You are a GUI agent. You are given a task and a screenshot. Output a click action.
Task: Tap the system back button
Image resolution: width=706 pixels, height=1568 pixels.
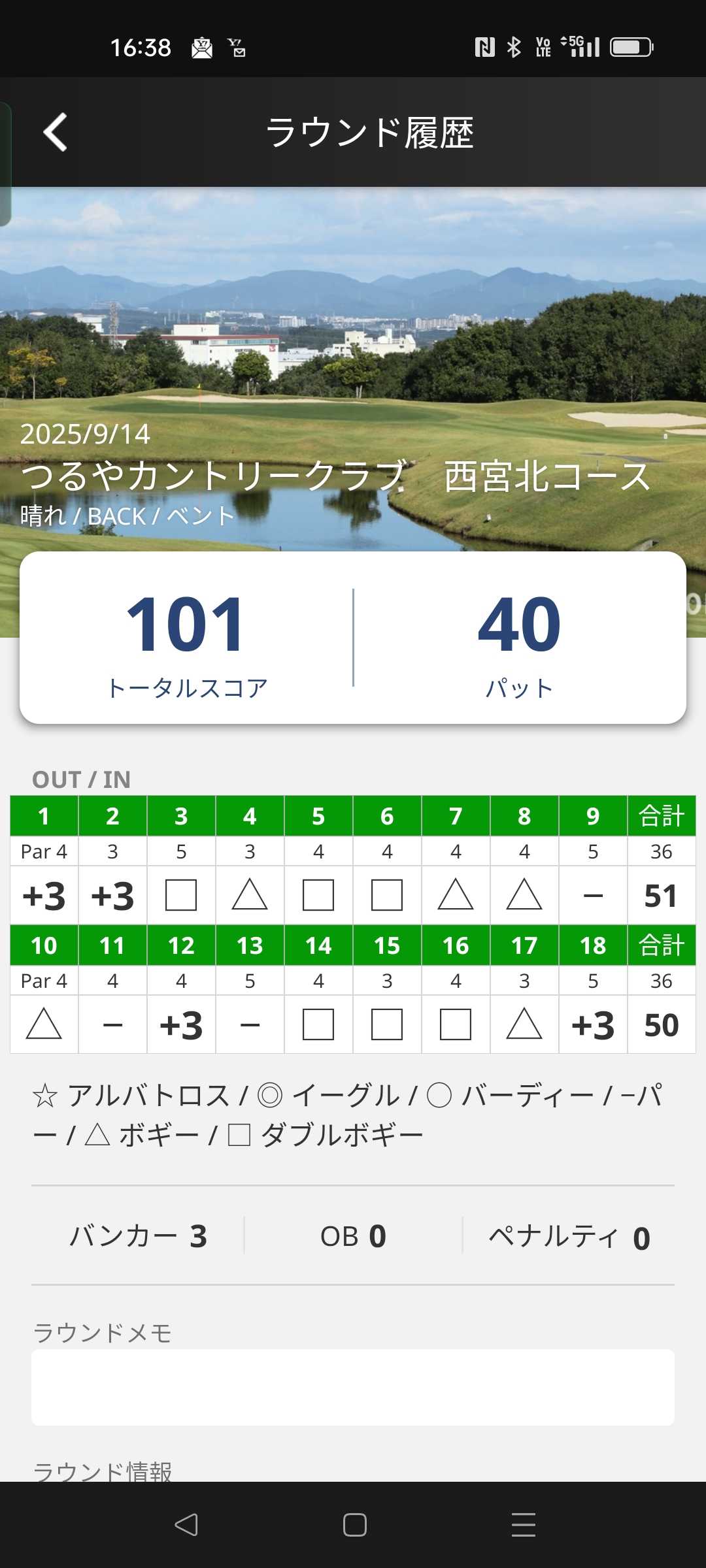point(186,1525)
